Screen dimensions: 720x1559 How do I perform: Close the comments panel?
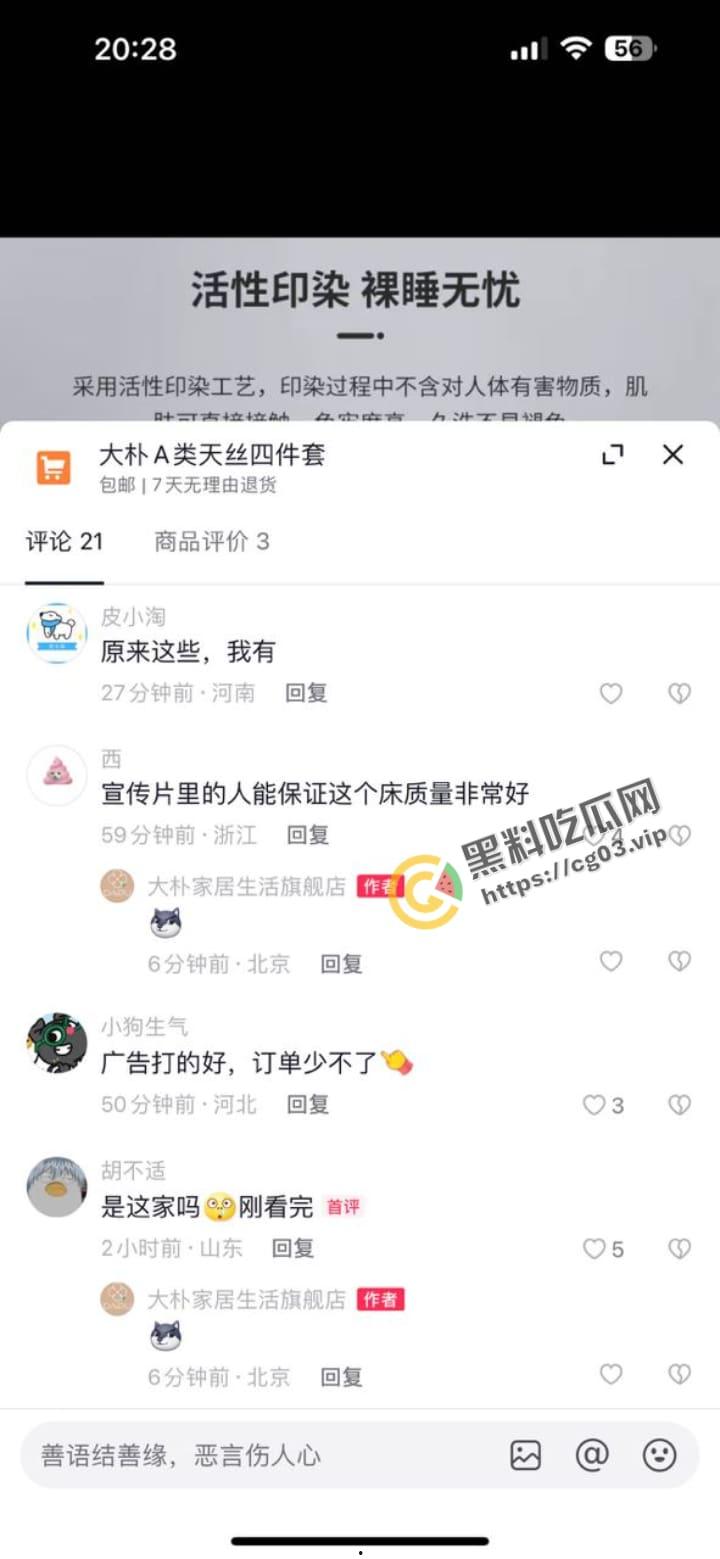click(673, 455)
